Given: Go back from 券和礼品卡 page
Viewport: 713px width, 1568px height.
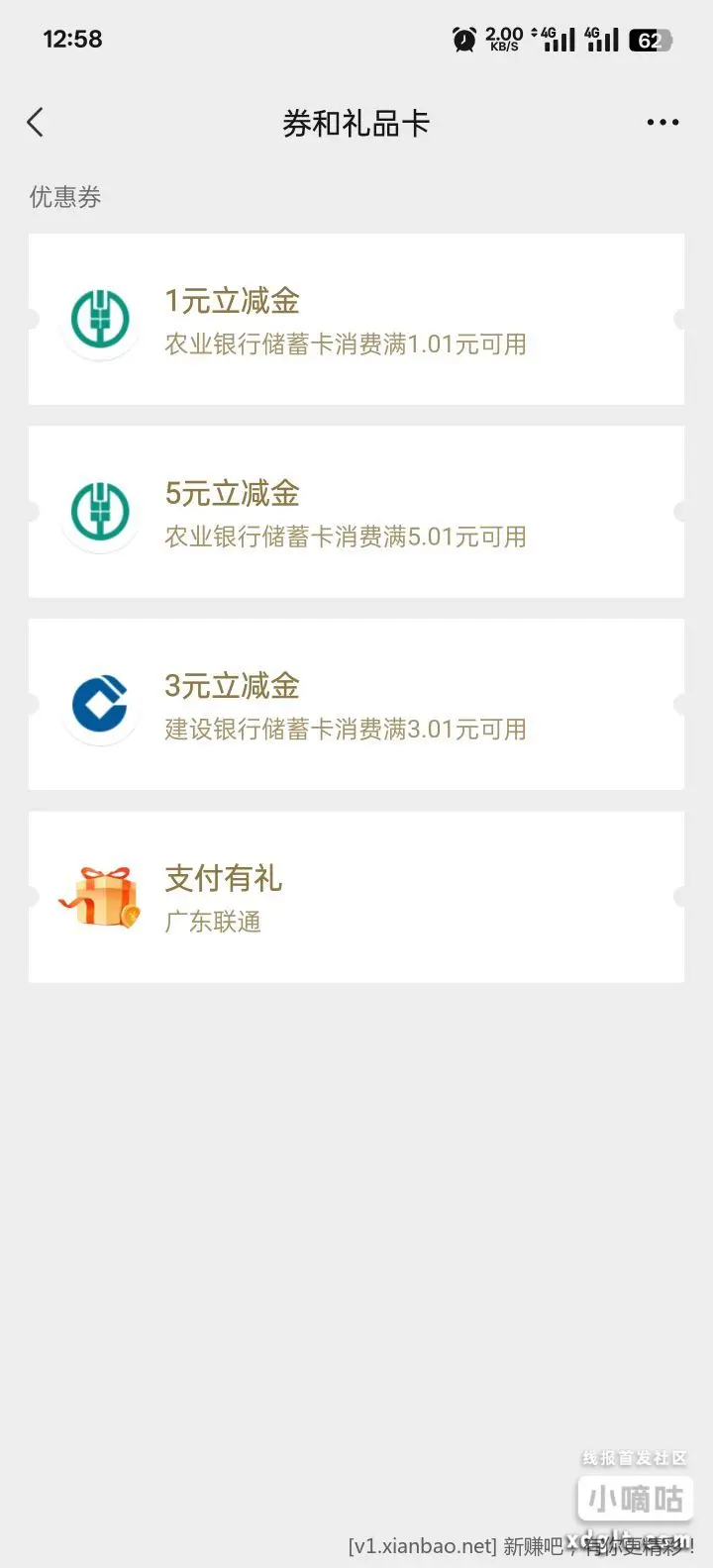Looking at the screenshot, I should (36, 123).
